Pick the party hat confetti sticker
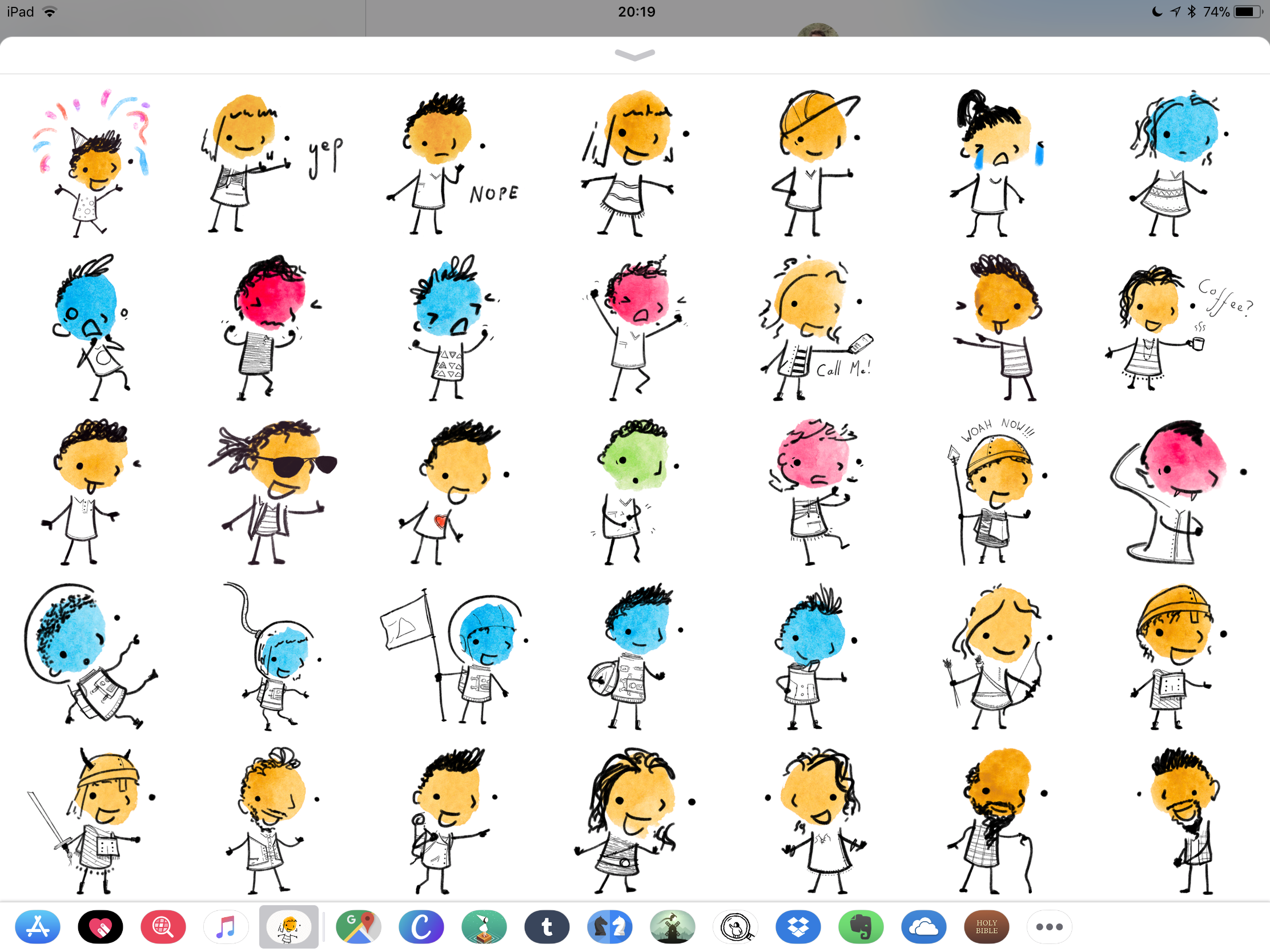 coord(92,164)
